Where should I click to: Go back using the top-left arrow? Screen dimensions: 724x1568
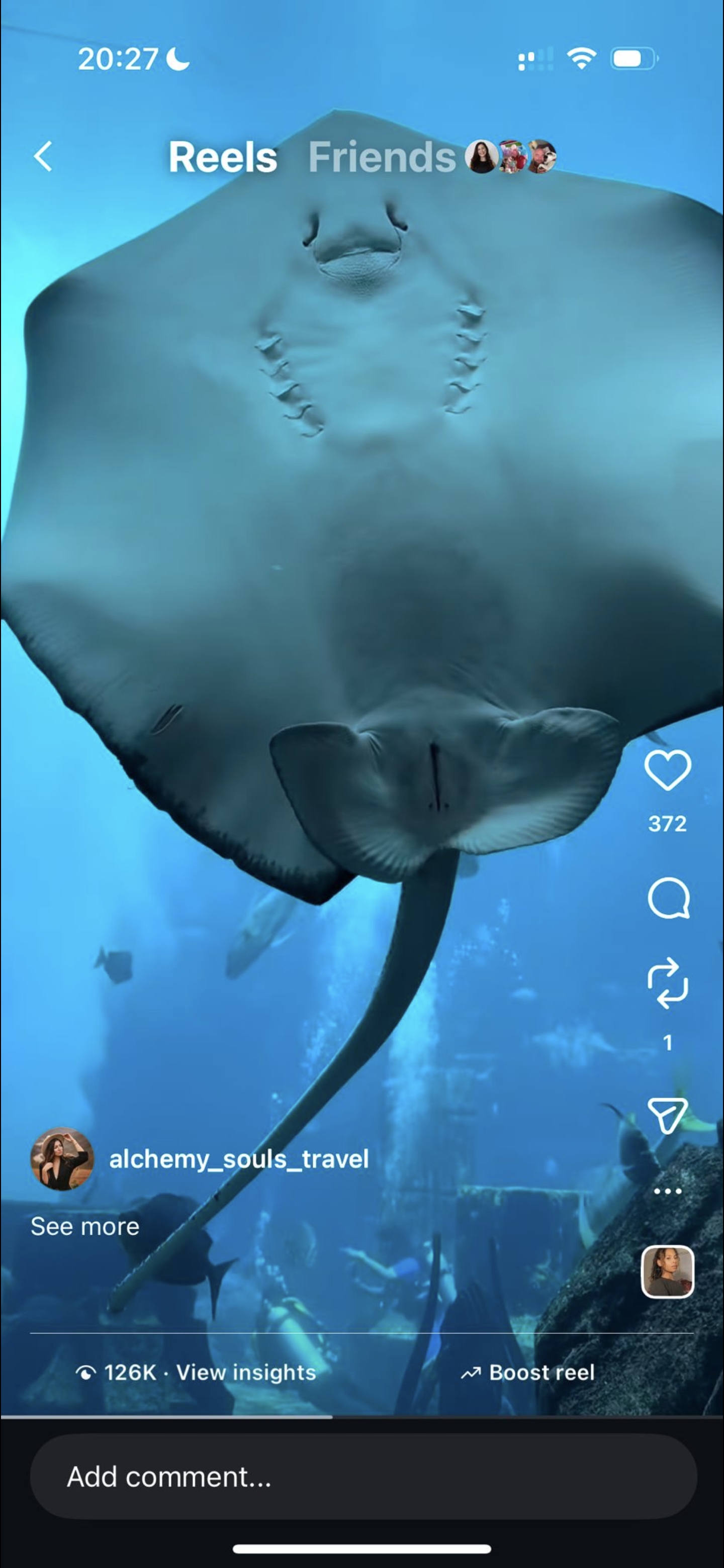tap(43, 156)
